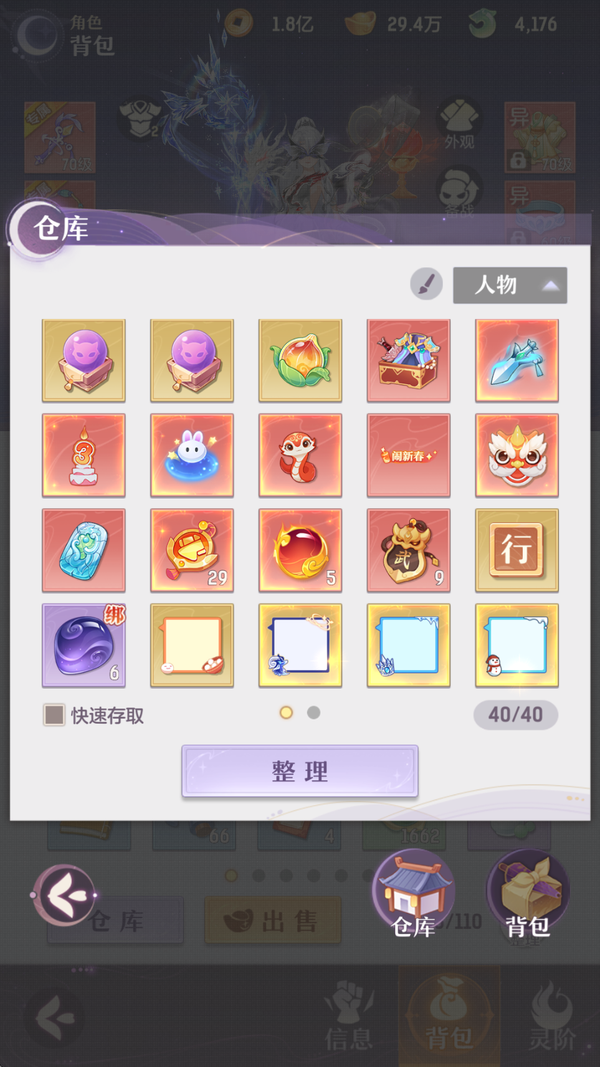Select the red snake item
Image resolution: width=600 pixels, height=1067 pixels.
300,455
